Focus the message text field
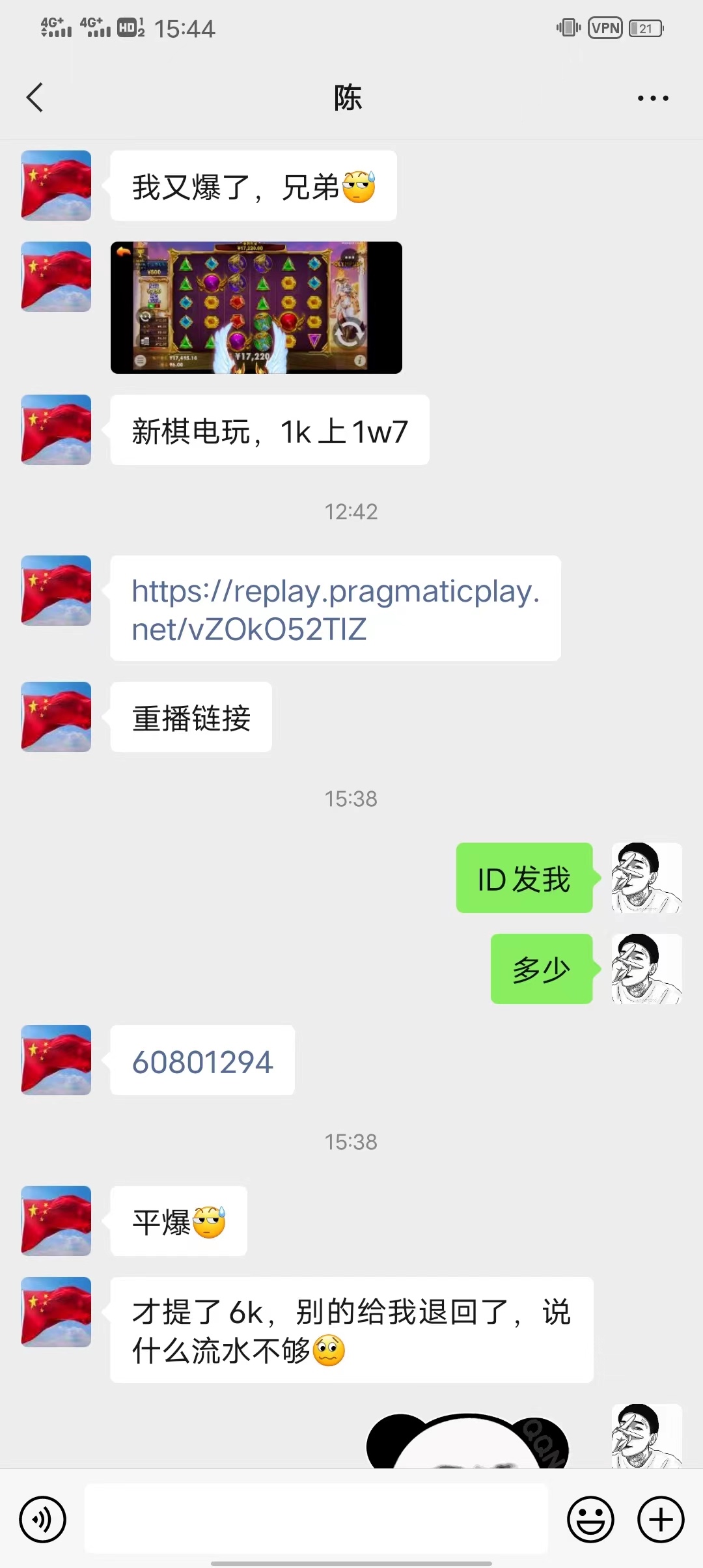Screen dimensions: 703x1568 [316, 1519]
